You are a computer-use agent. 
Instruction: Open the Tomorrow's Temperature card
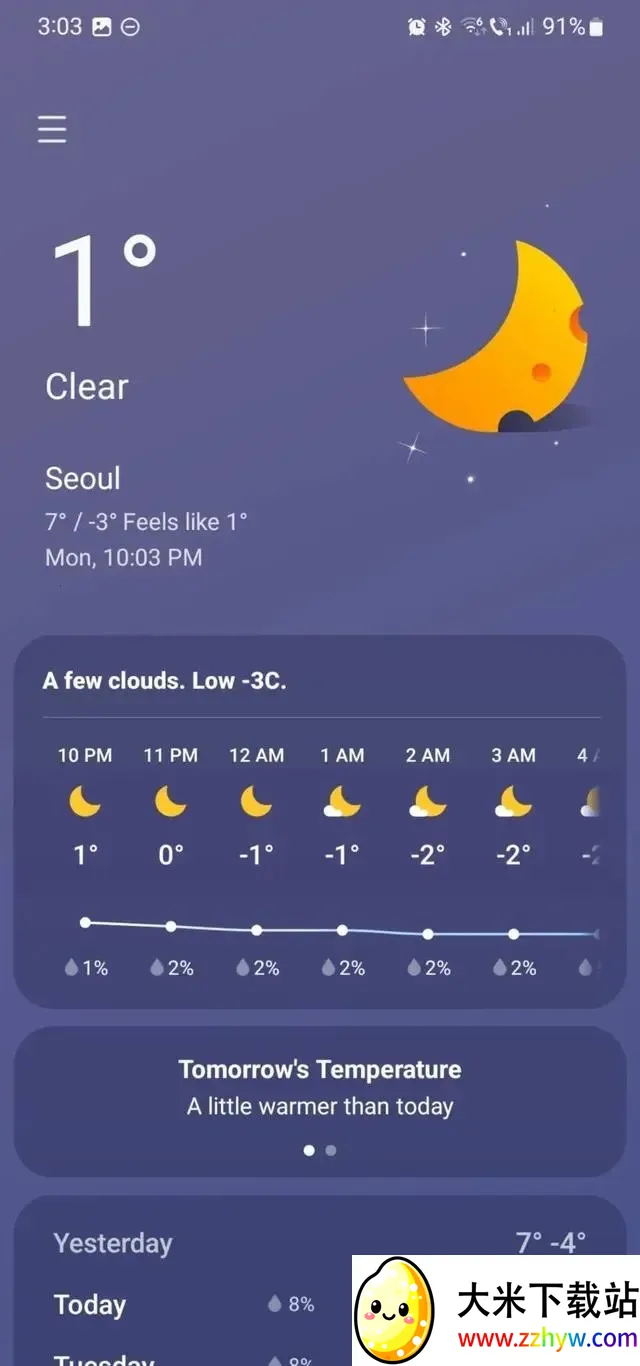(x=320, y=1087)
